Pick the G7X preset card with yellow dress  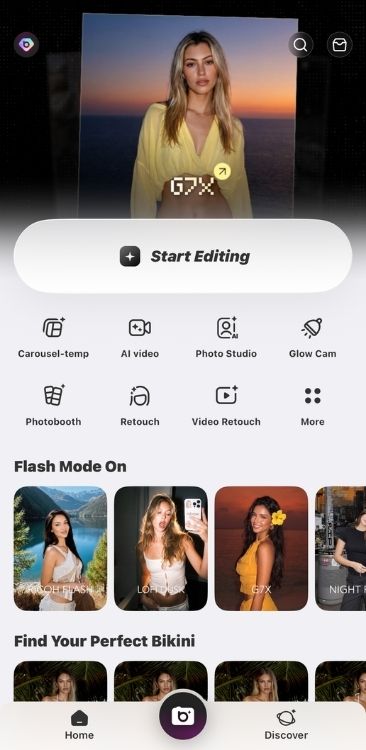[x=261, y=549]
